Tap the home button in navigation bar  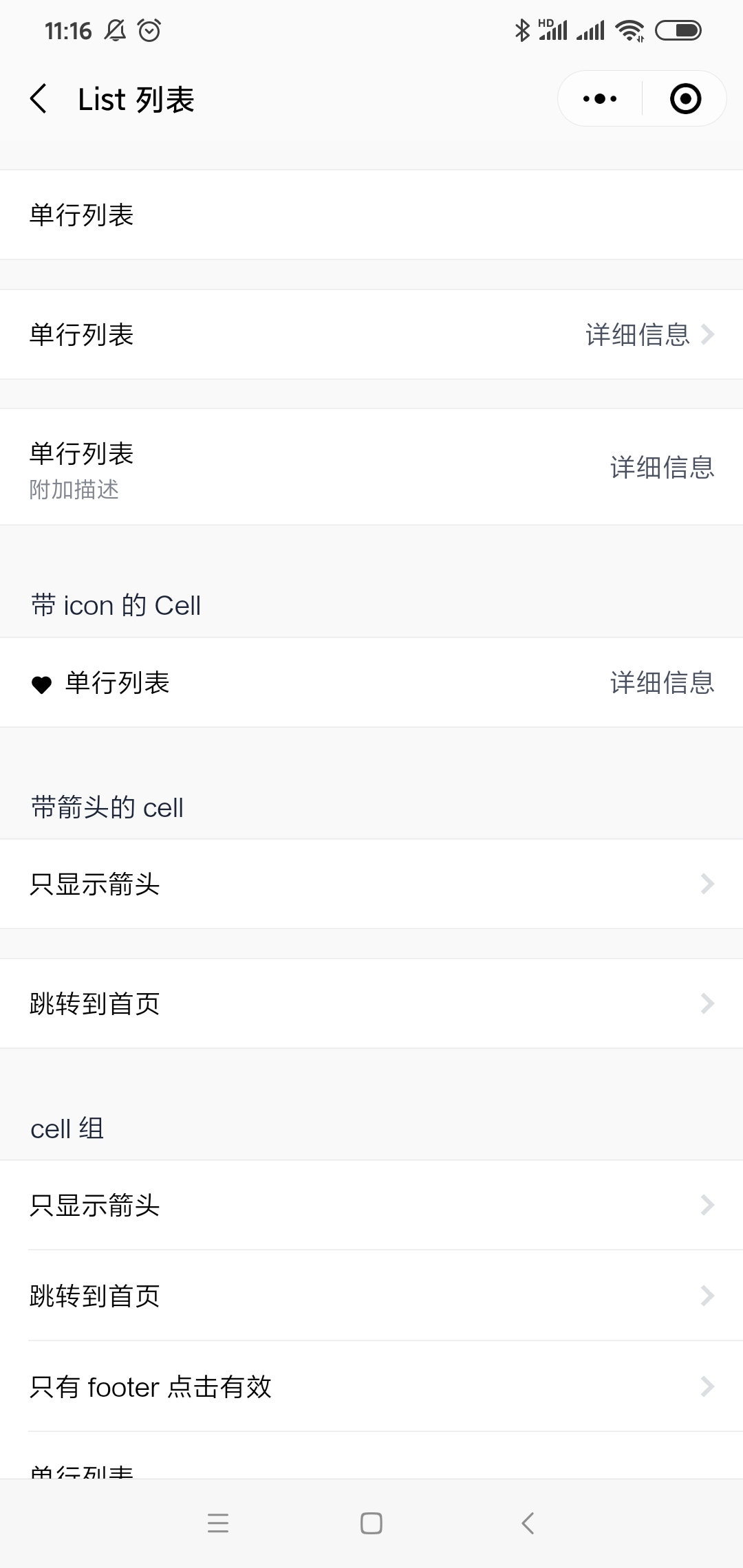point(371,1524)
